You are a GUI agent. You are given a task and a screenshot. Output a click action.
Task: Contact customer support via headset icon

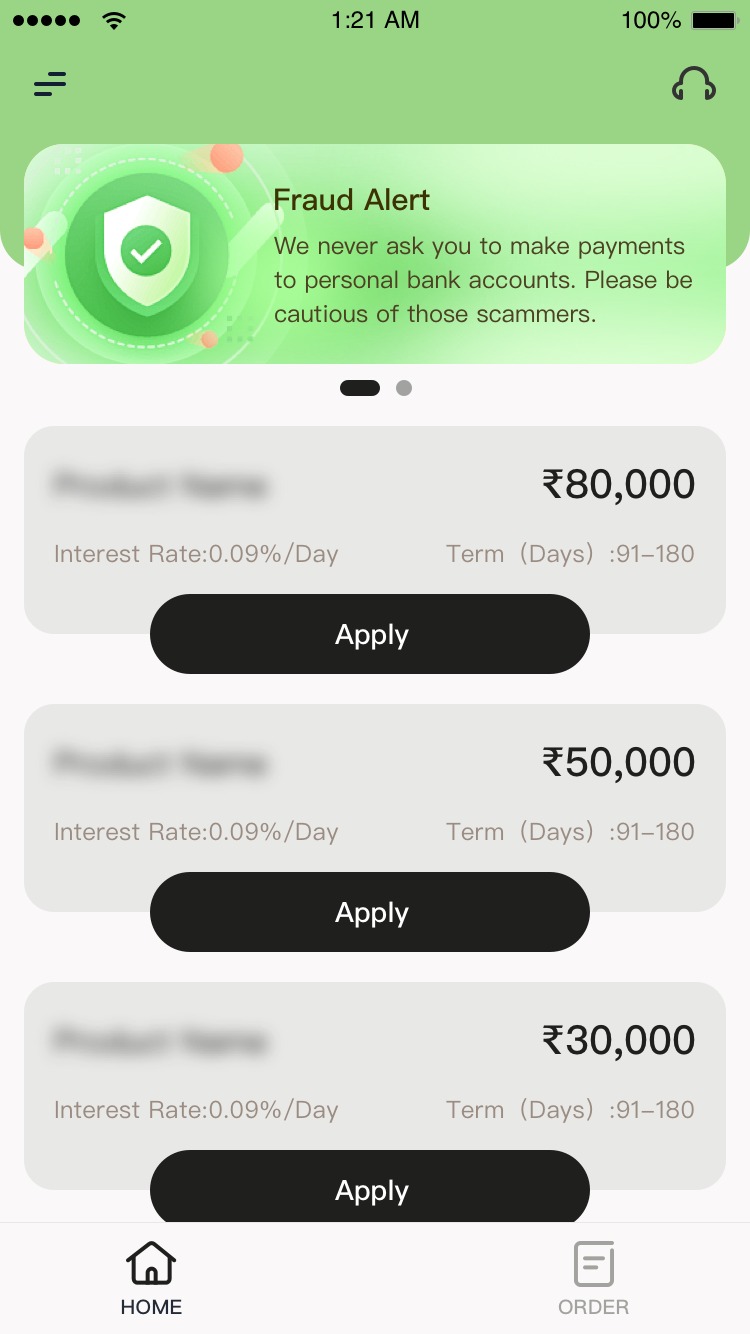693,85
